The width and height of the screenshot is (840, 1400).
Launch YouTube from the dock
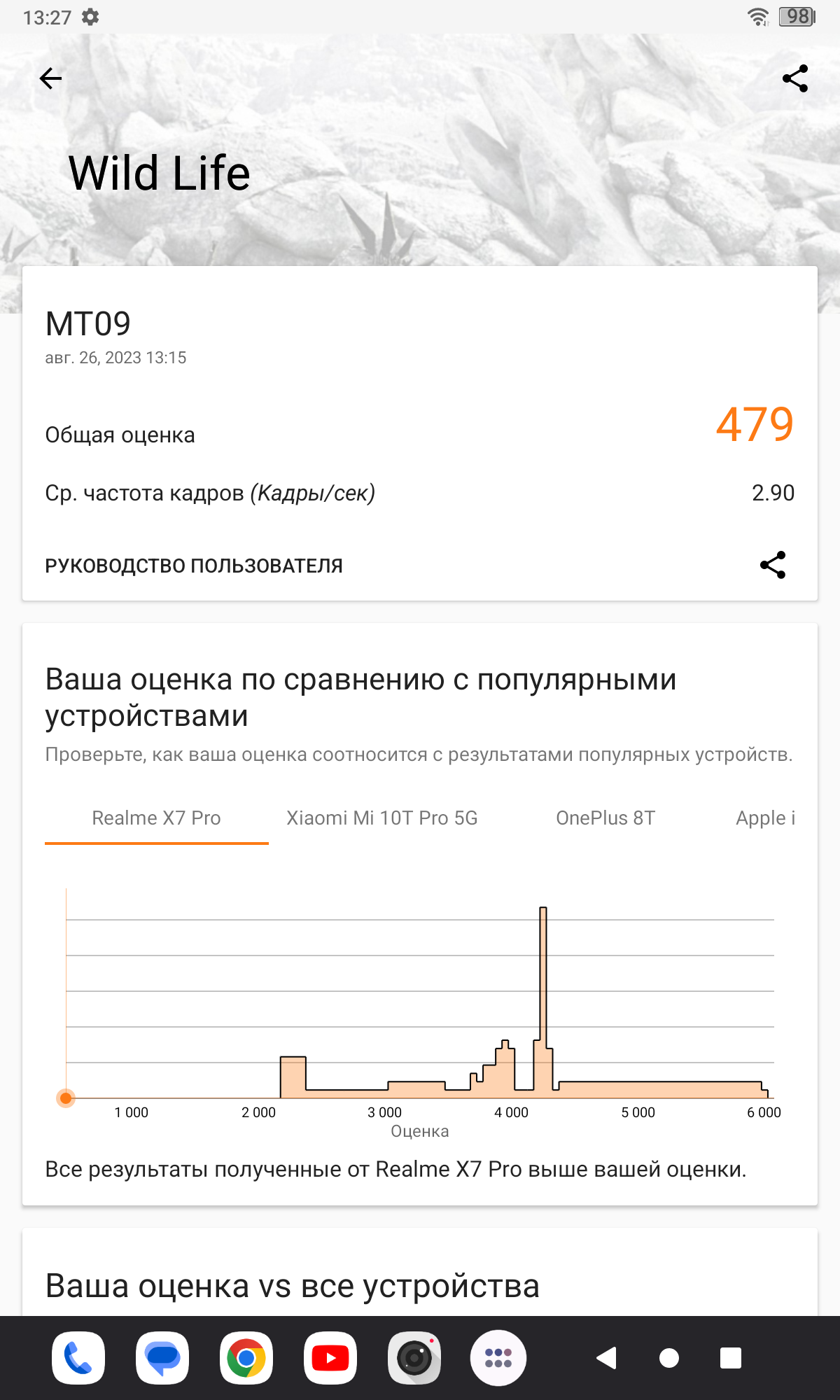point(330,1358)
